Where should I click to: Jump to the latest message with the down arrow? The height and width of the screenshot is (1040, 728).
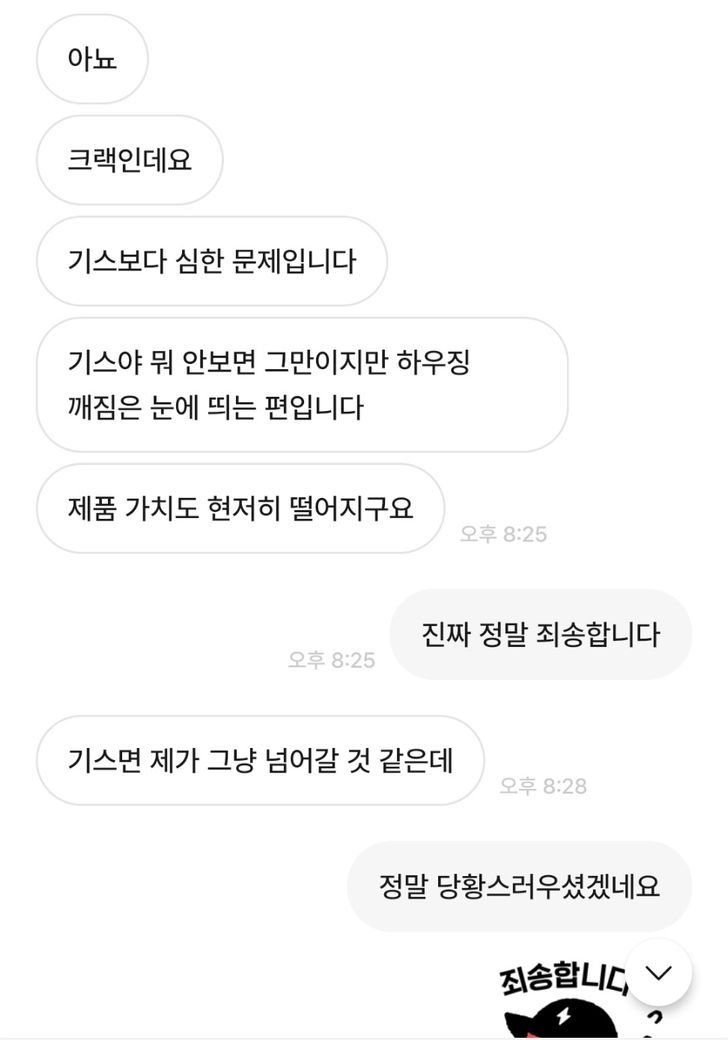point(658,972)
